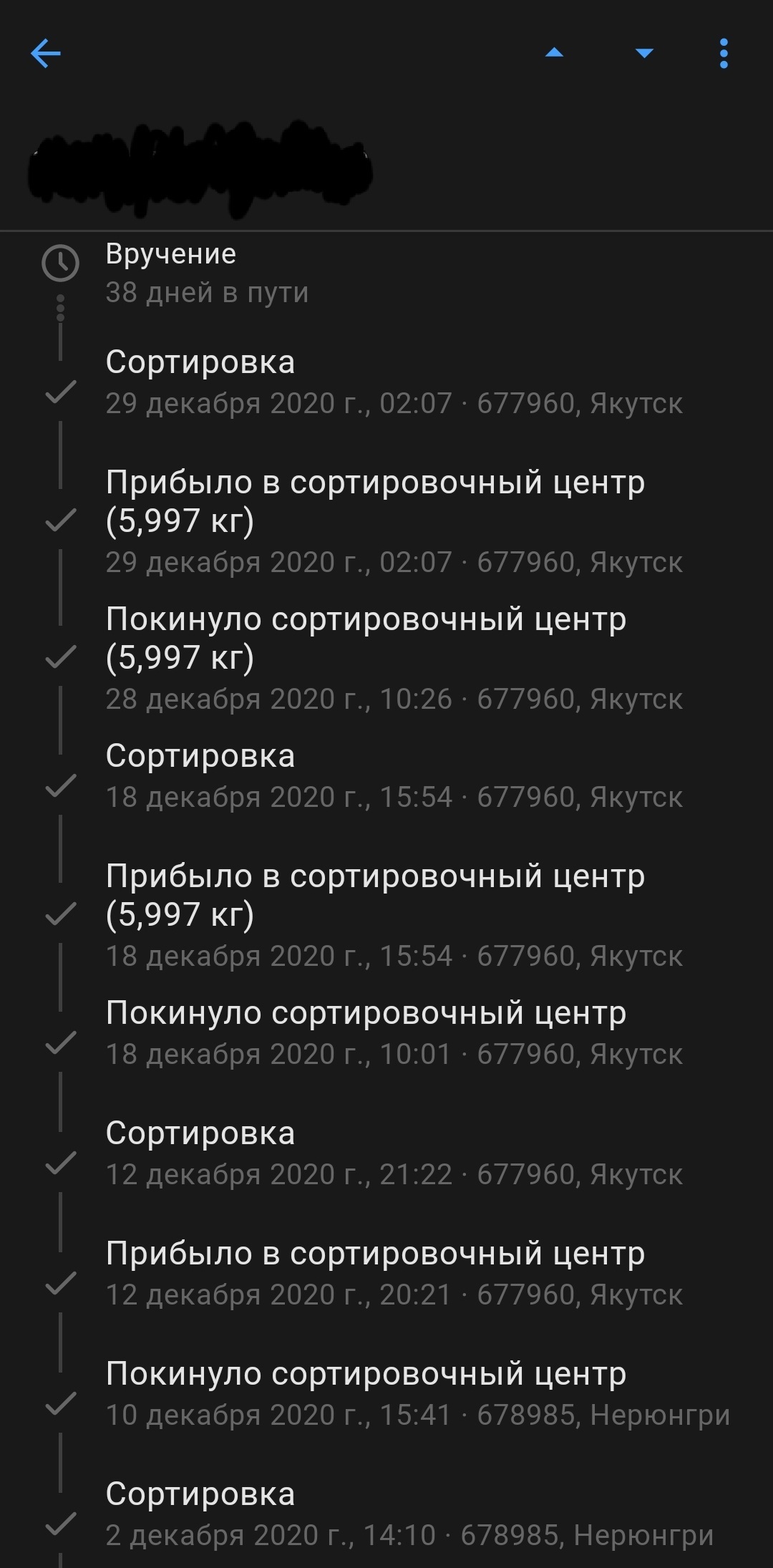Open the three-dot overflow menu
Image resolution: width=773 pixels, height=1568 pixels.
coord(724,54)
